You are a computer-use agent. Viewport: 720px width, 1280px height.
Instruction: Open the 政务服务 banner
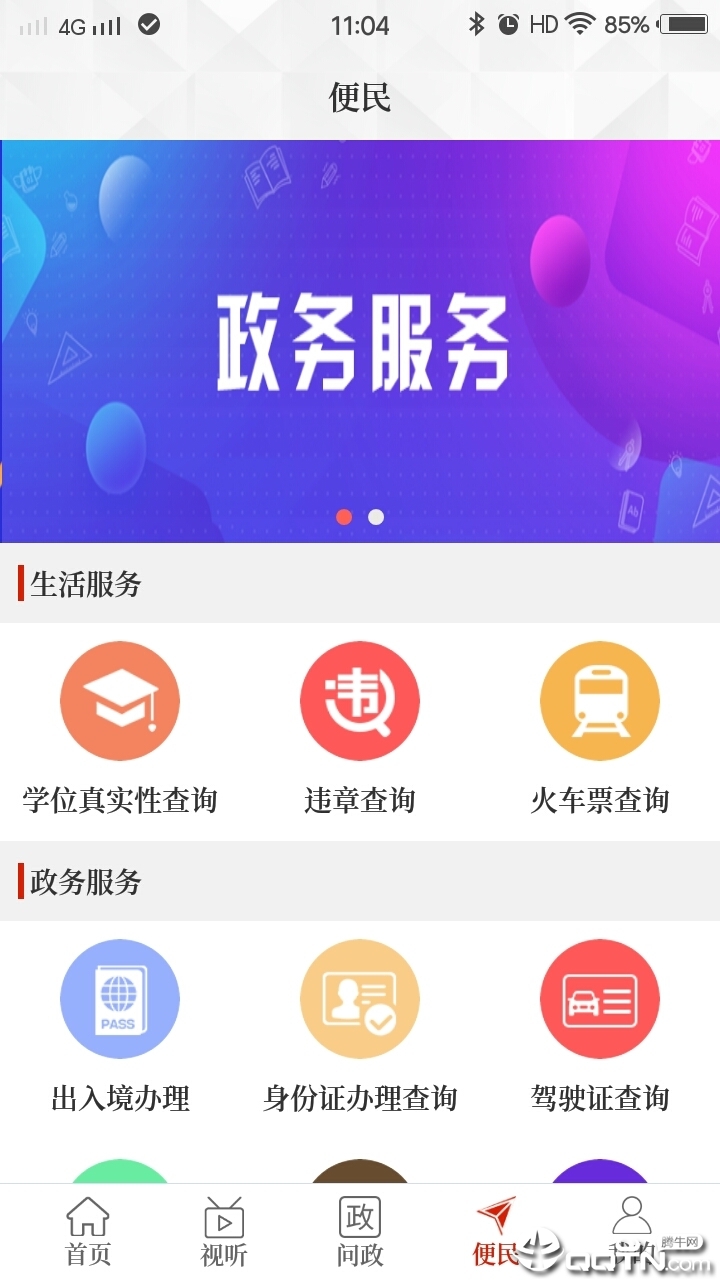click(360, 341)
